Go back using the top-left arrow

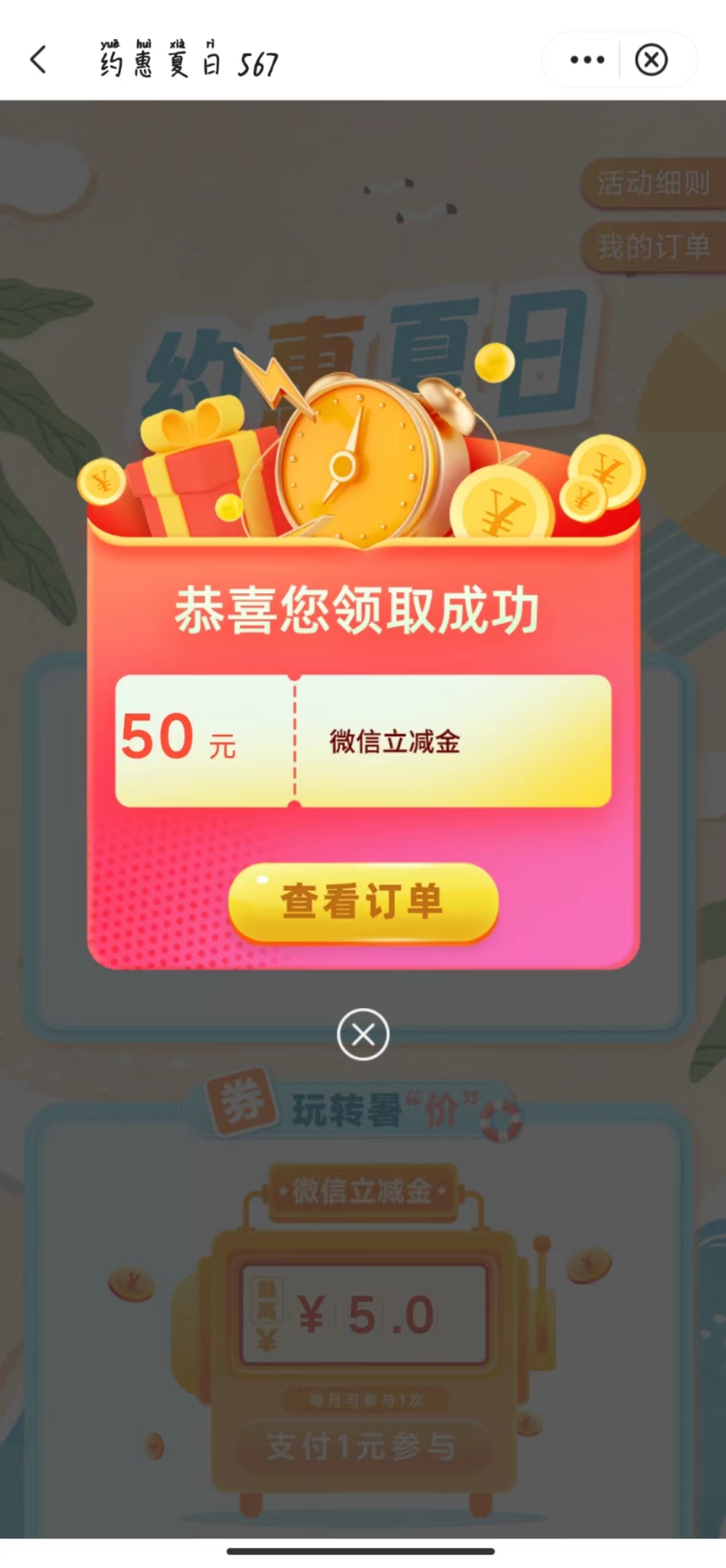(x=39, y=60)
